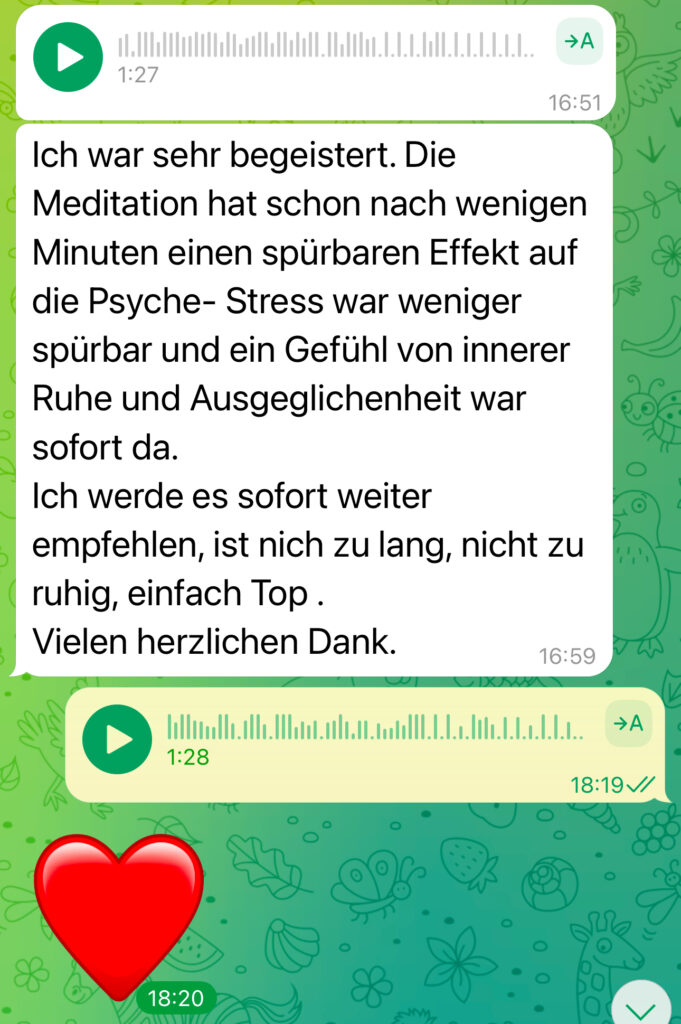
Task: Play the 1:27 voice message
Action: tap(68, 57)
